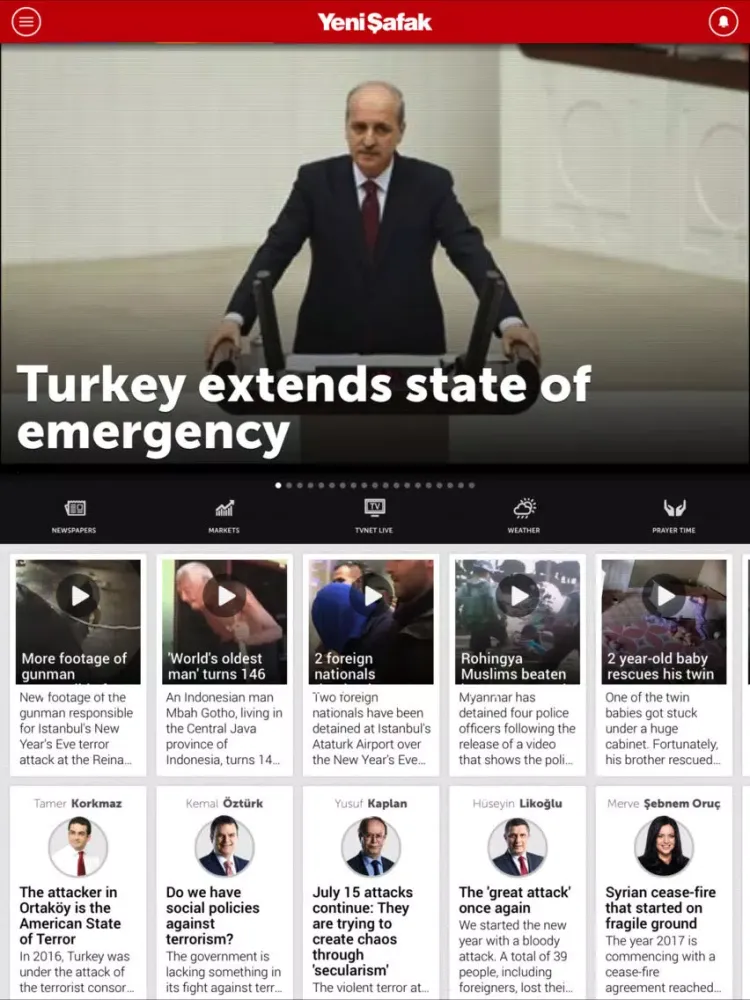
Task: Play the 'Rohingya Muslims beaten' video
Action: [x=518, y=597]
